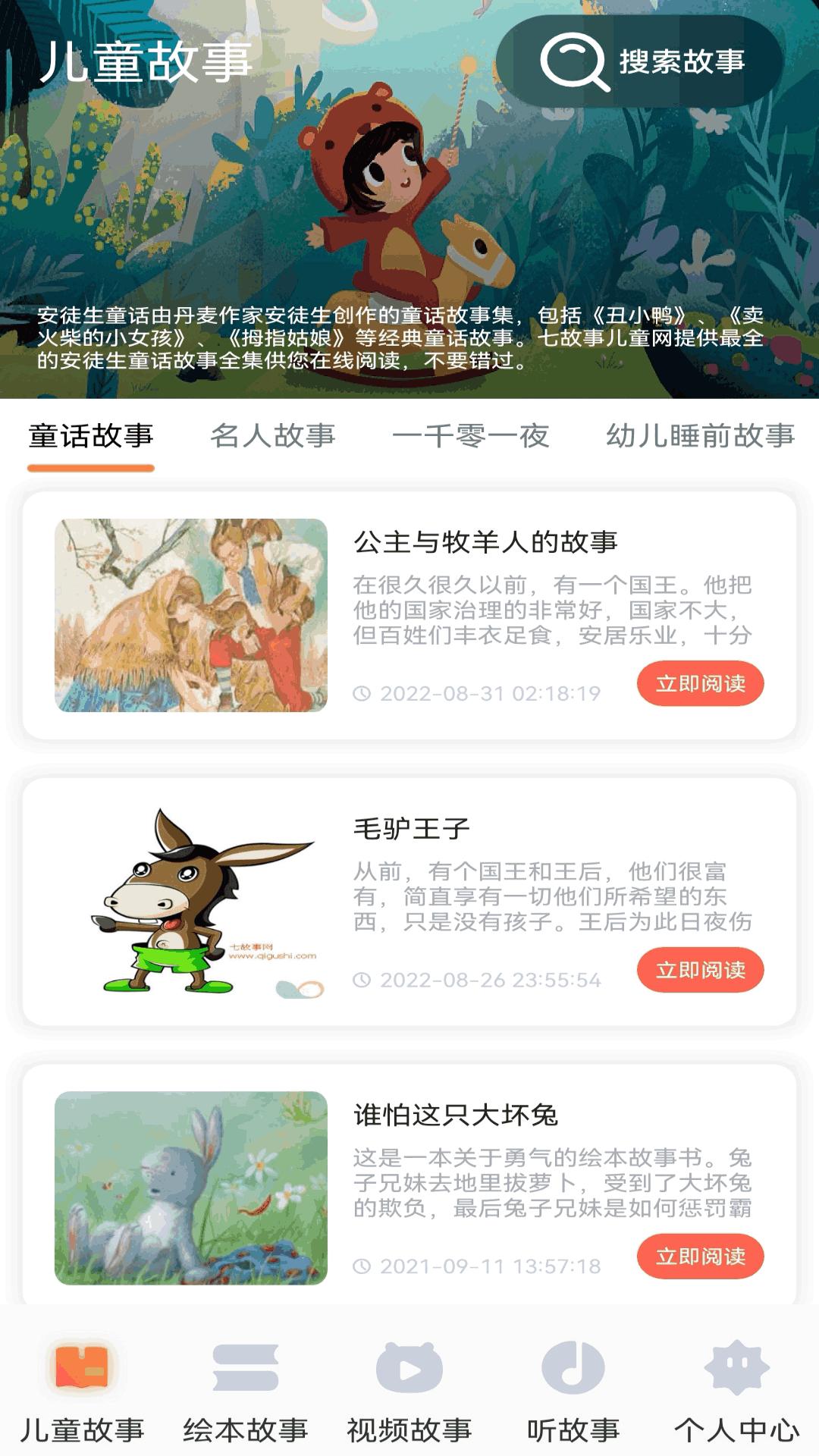Click the clock icon on 毛驴王子 card
The width and height of the screenshot is (819, 1456).
click(x=362, y=980)
